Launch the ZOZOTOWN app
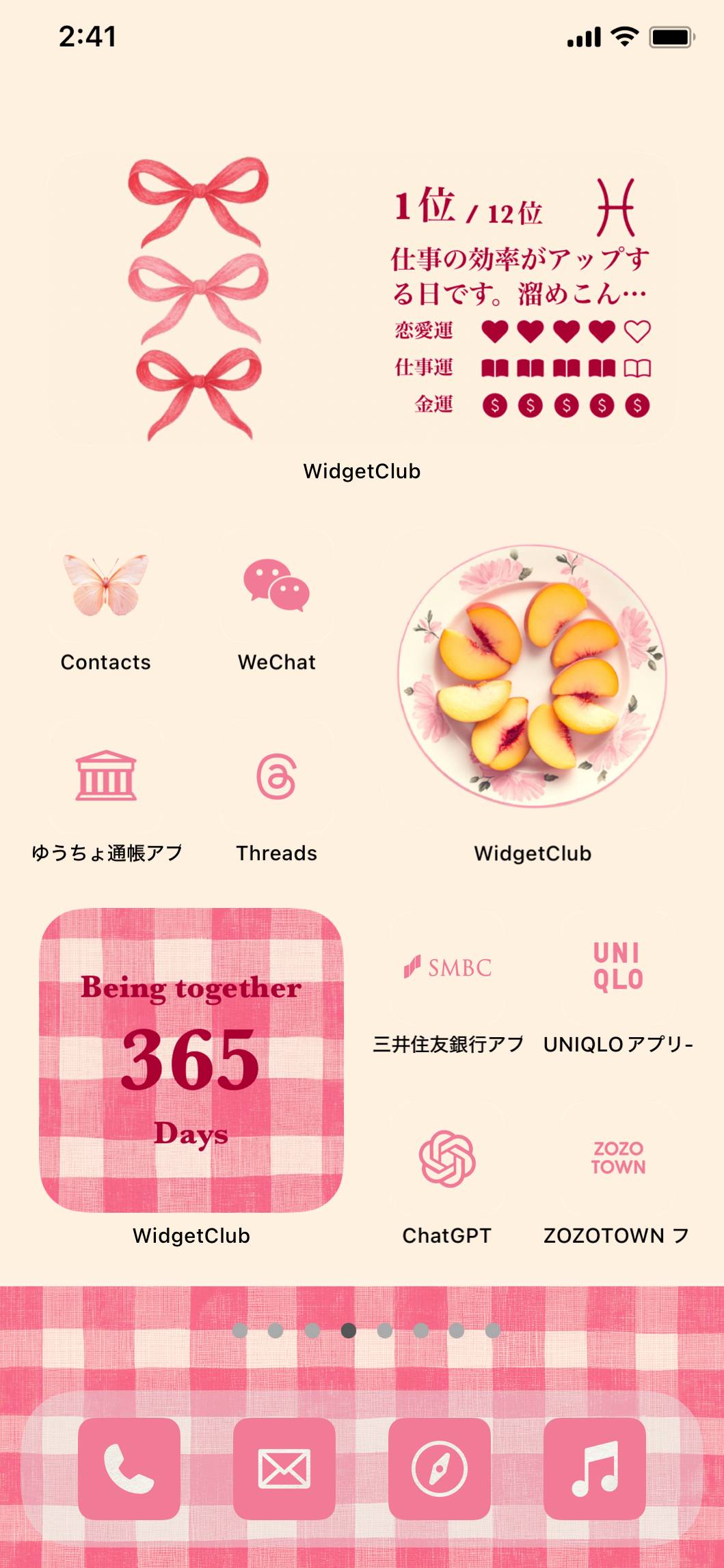Screen dimensions: 724x1568 pos(617,1159)
